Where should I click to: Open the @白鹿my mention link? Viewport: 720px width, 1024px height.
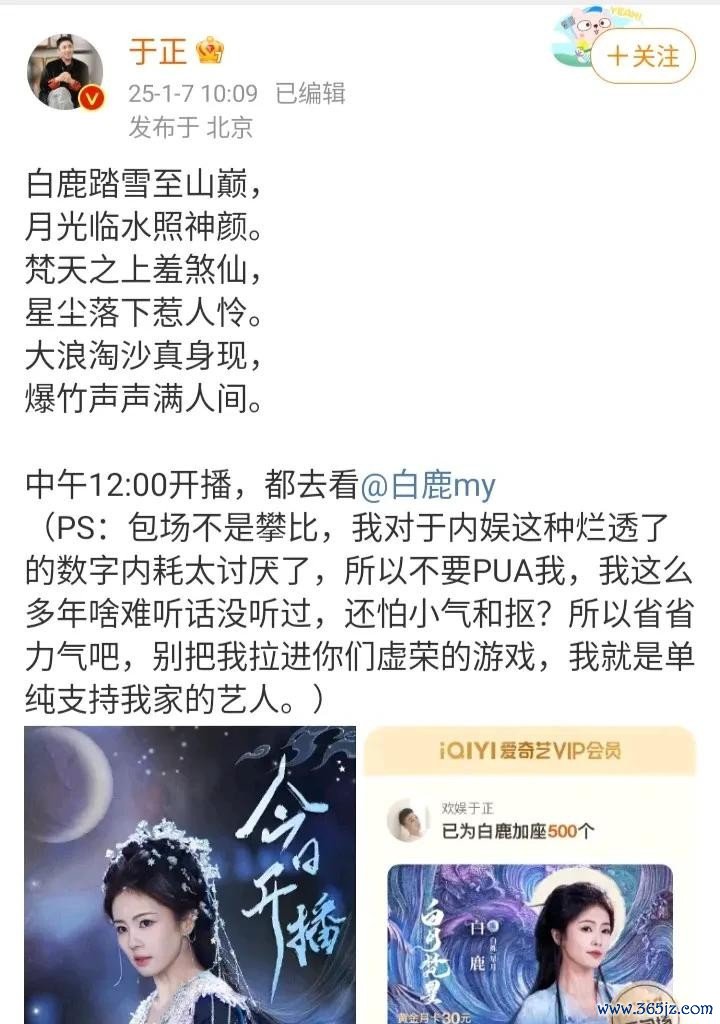pyautogui.click(x=427, y=485)
